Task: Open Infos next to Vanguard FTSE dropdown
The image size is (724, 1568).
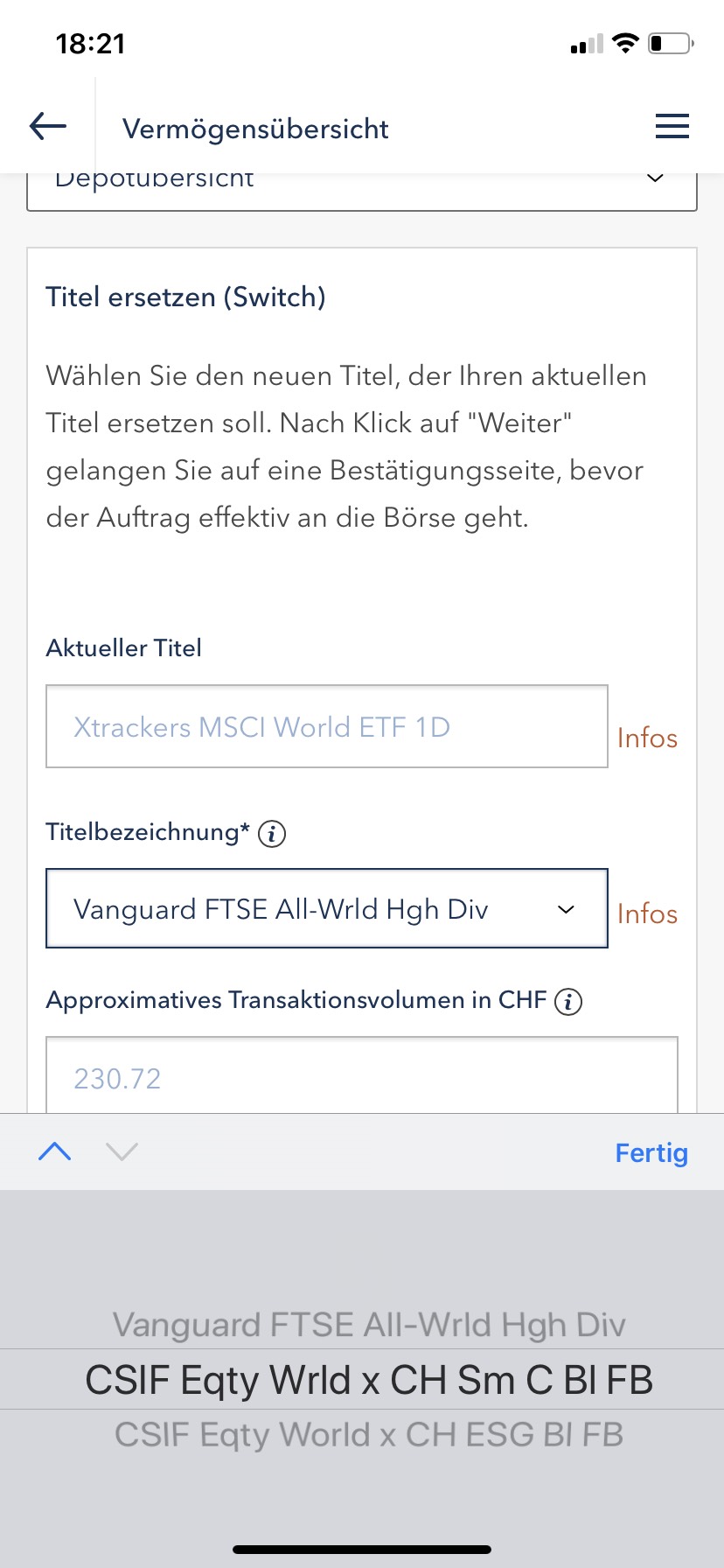Action: (647, 913)
